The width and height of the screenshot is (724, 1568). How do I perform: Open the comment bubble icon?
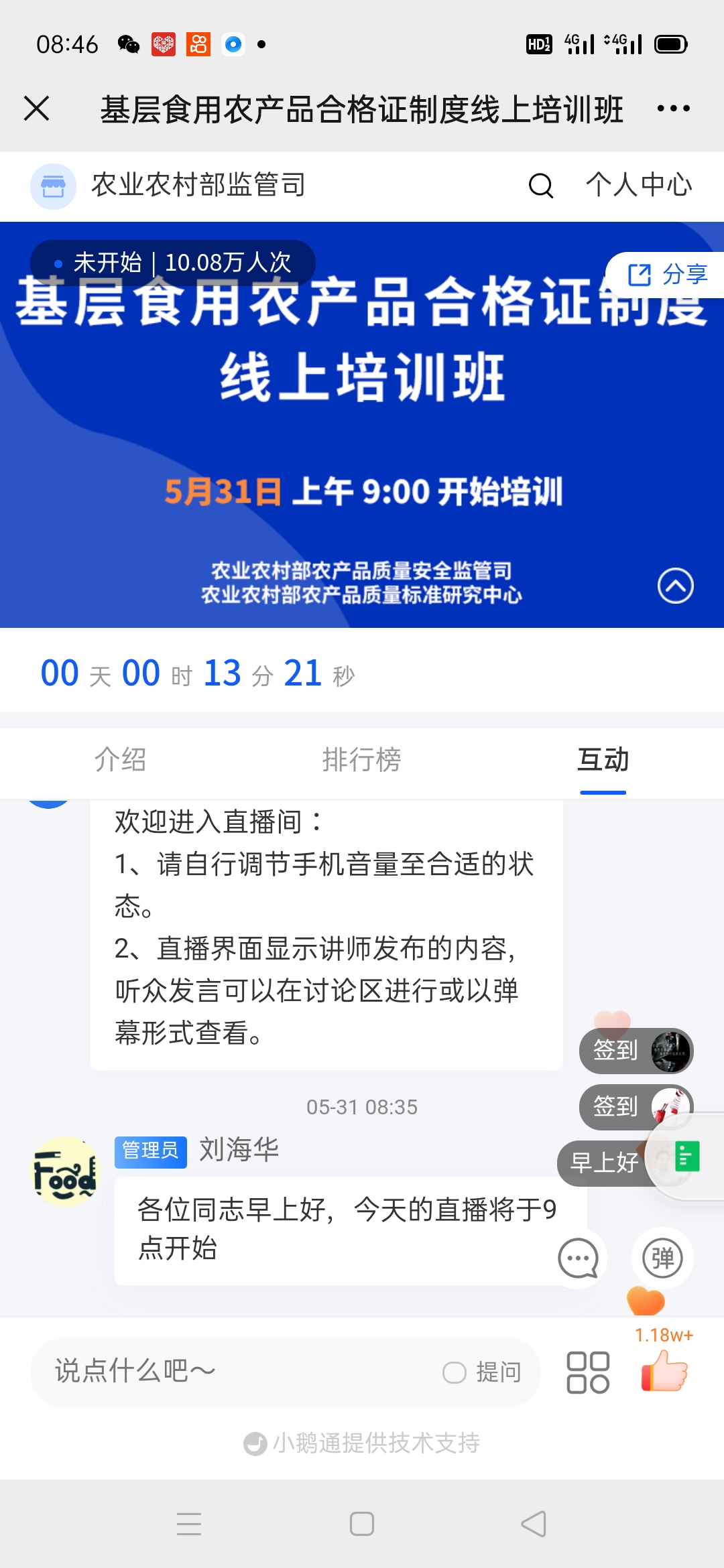click(x=578, y=1258)
